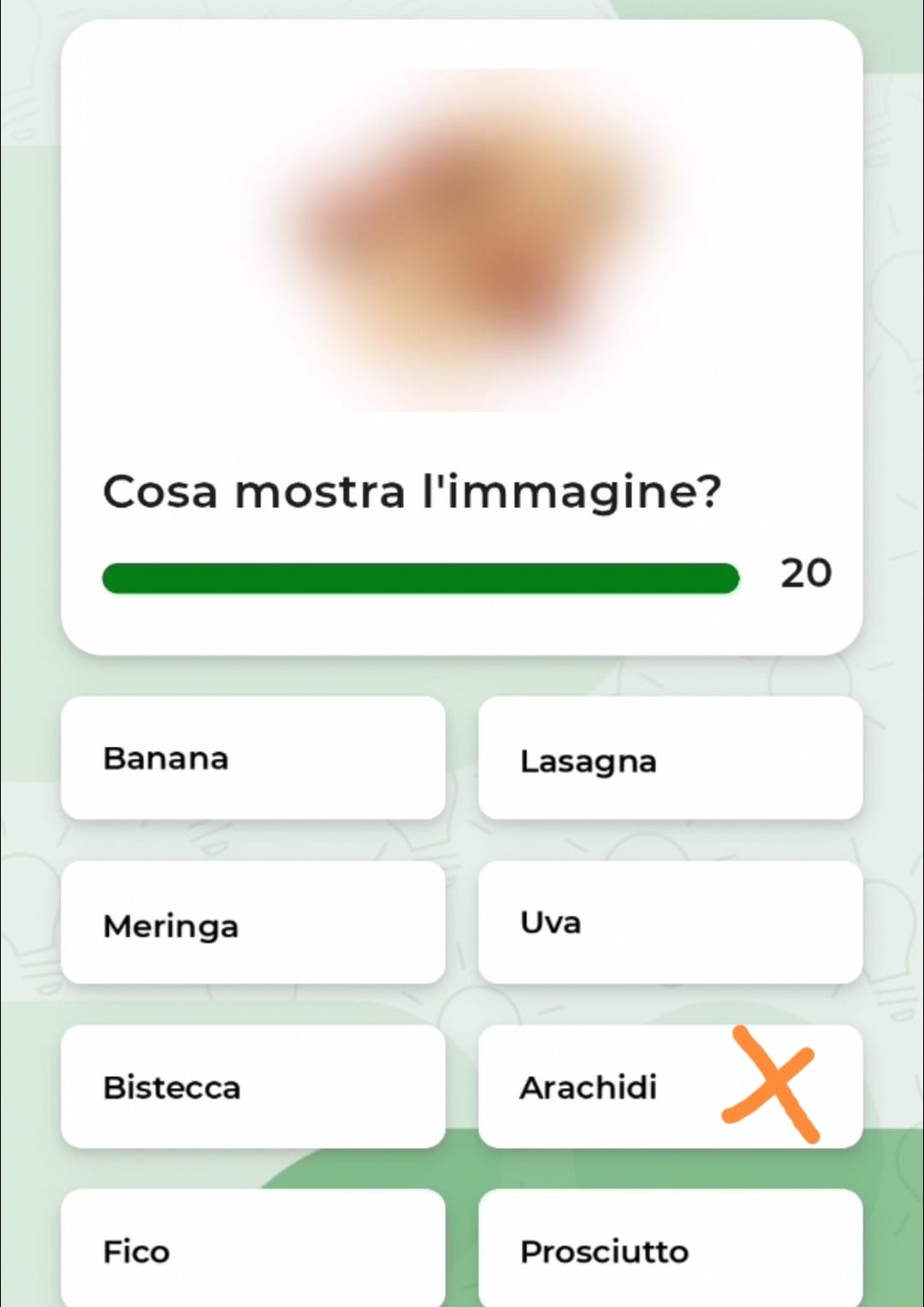
Task: Choose Lasagna as the answer
Action: tap(670, 758)
